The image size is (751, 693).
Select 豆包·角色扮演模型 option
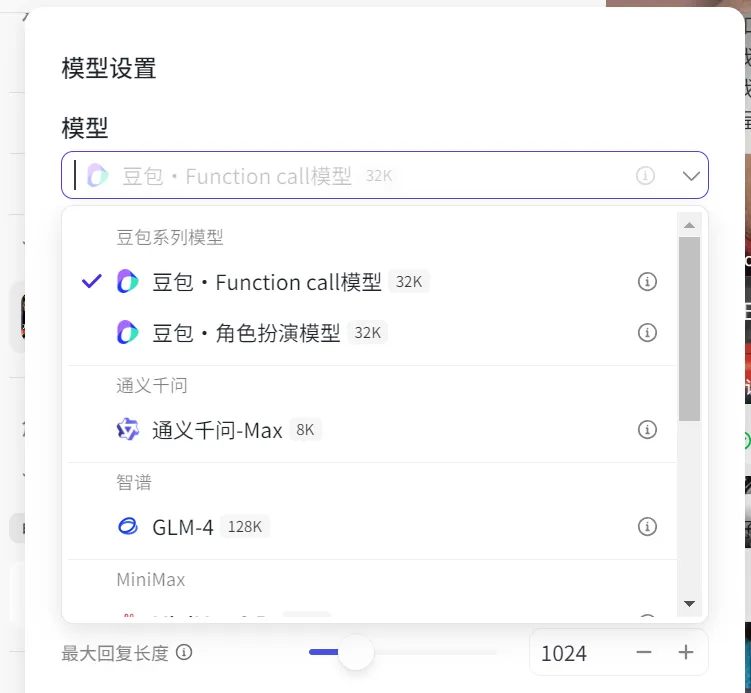246,333
